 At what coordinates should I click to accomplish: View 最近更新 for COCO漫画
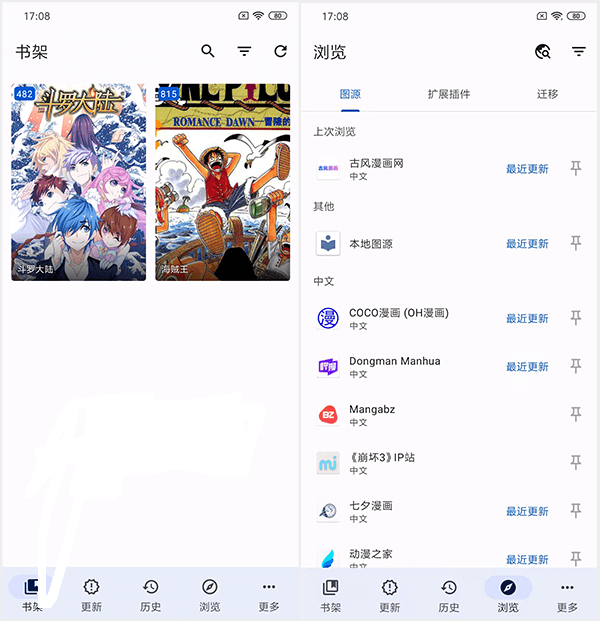527,318
